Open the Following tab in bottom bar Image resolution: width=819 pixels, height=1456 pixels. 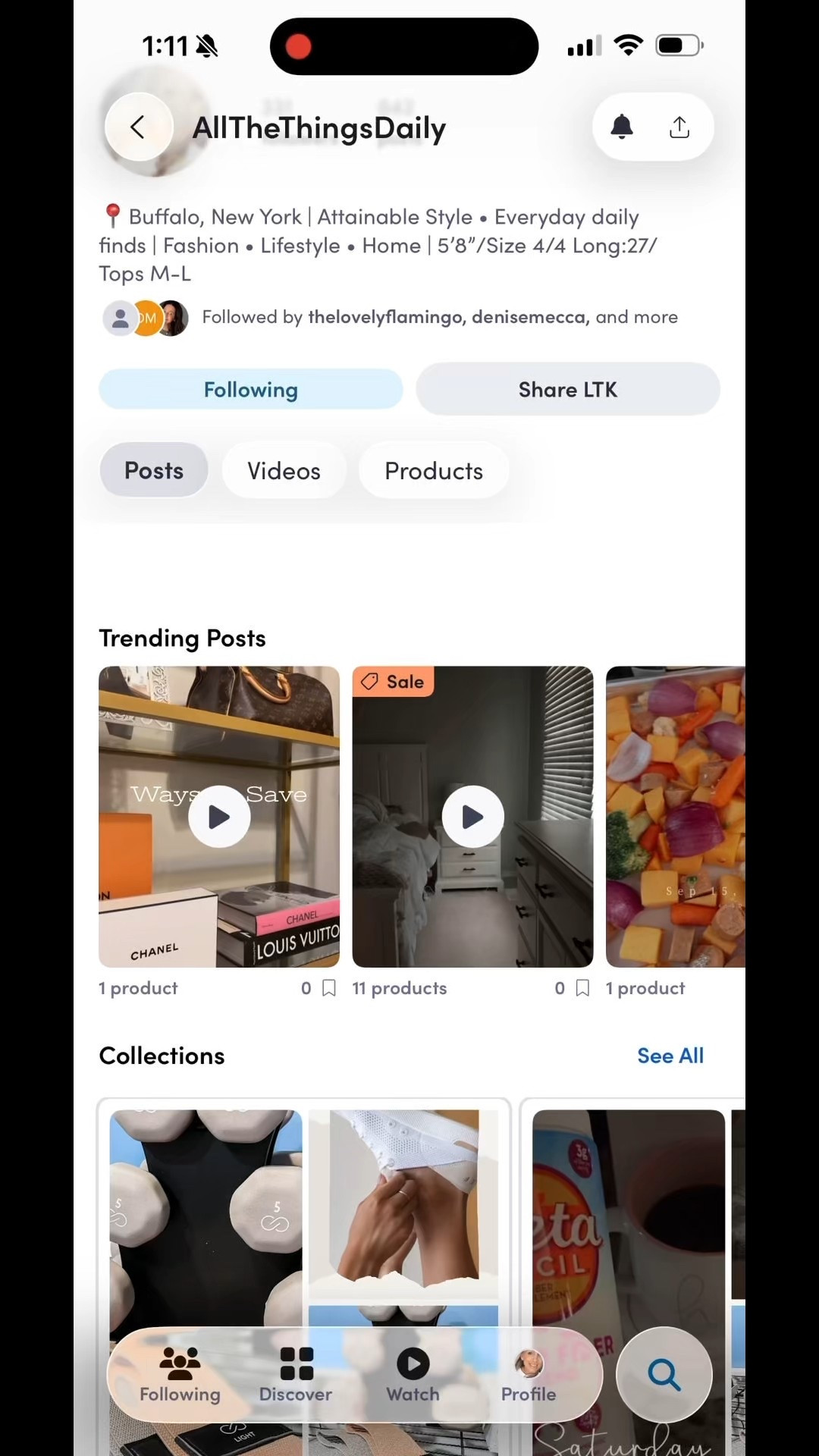[x=180, y=1374]
